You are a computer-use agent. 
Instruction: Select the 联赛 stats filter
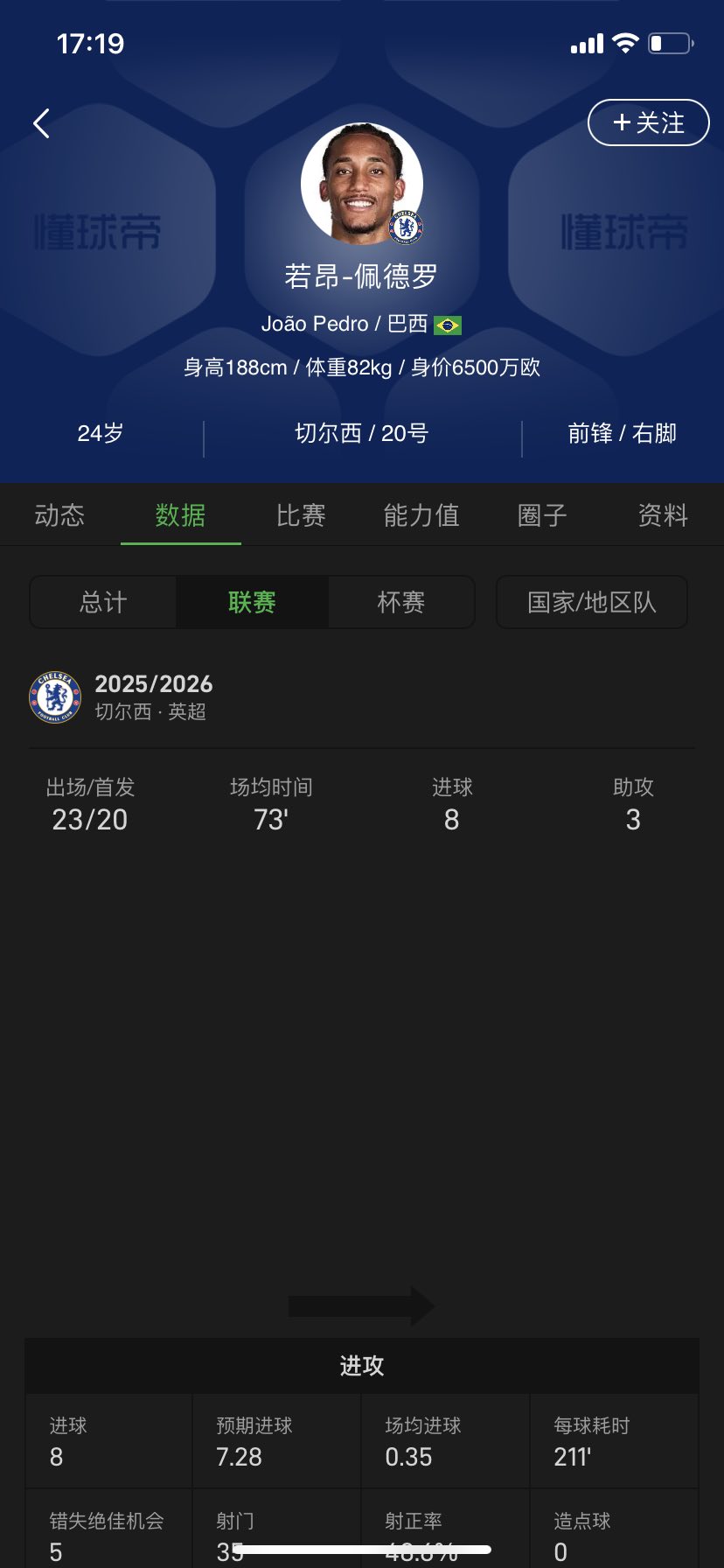[252, 602]
